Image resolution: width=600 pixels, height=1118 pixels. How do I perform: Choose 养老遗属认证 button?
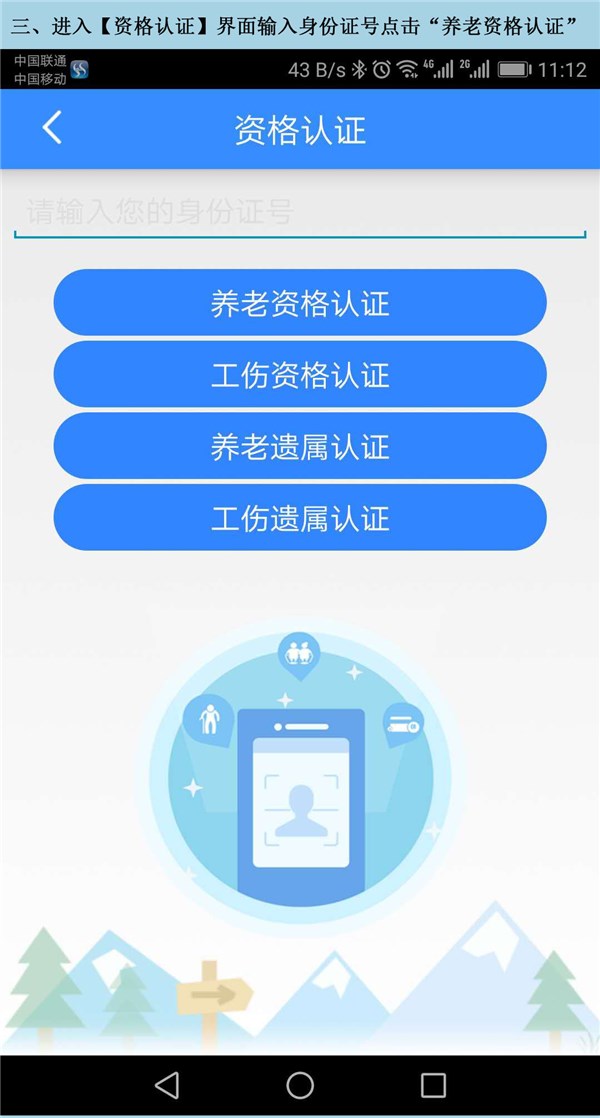pyautogui.click(x=300, y=446)
